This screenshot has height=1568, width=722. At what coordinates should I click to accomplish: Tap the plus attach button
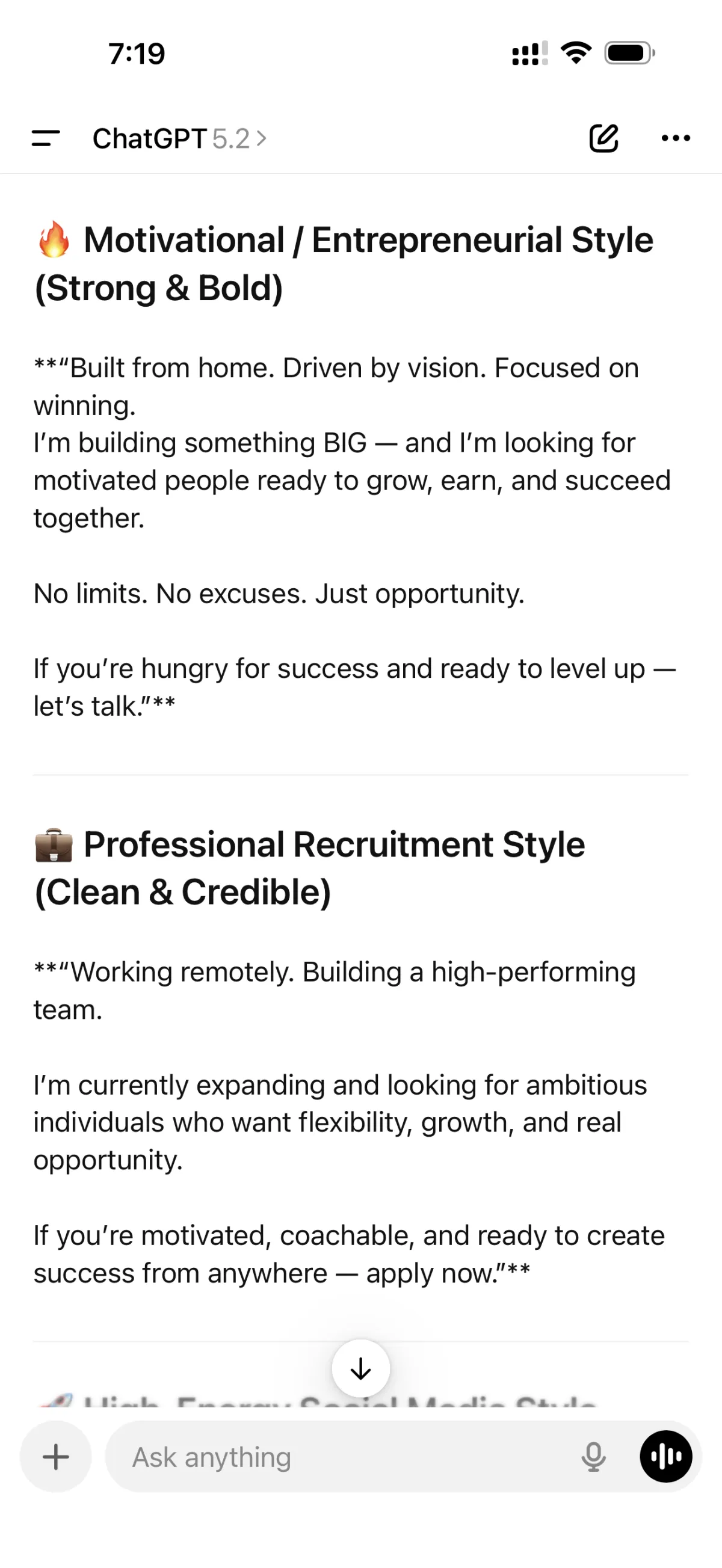click(55, 1457)
